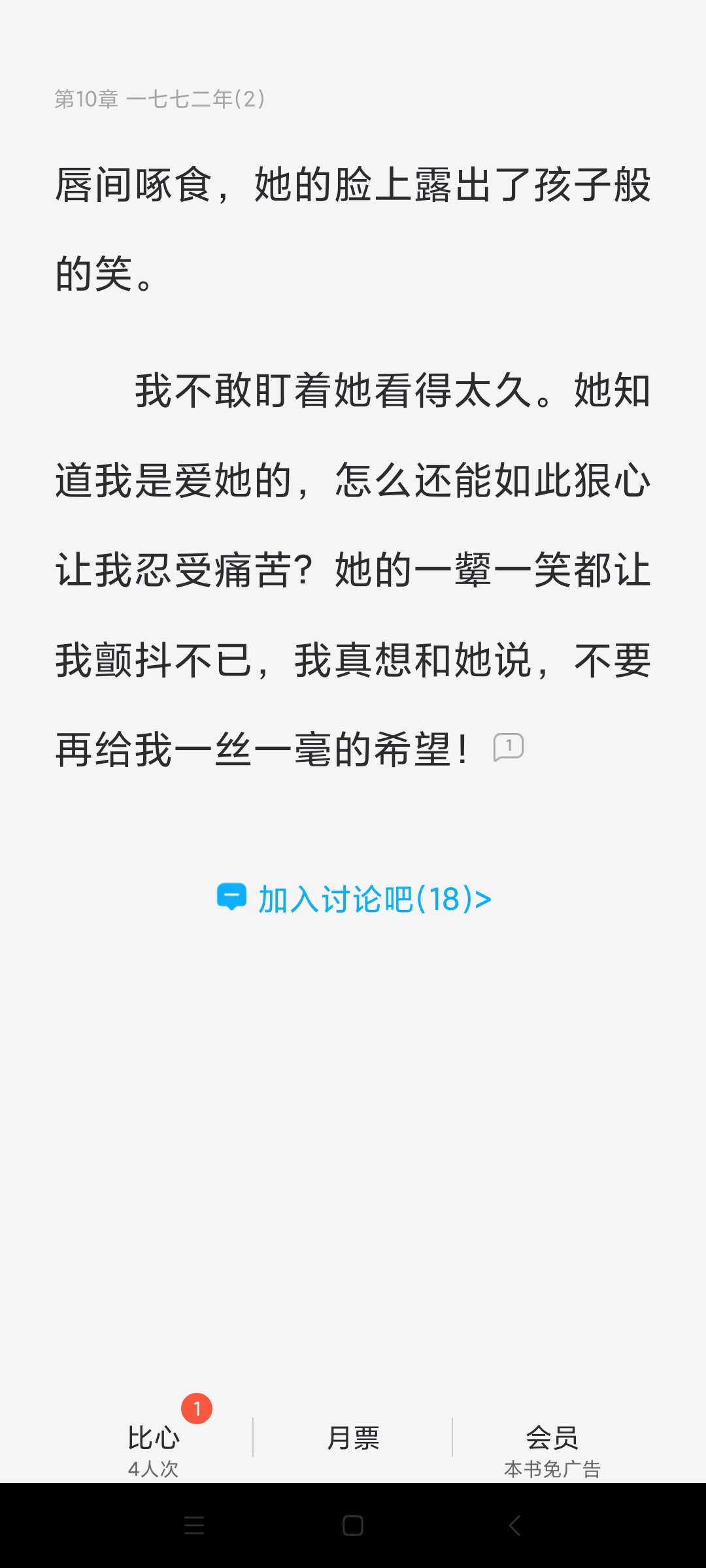Open the 加入讨论吧(18) discussion link
706x1568 pixels.
[354, 899]
